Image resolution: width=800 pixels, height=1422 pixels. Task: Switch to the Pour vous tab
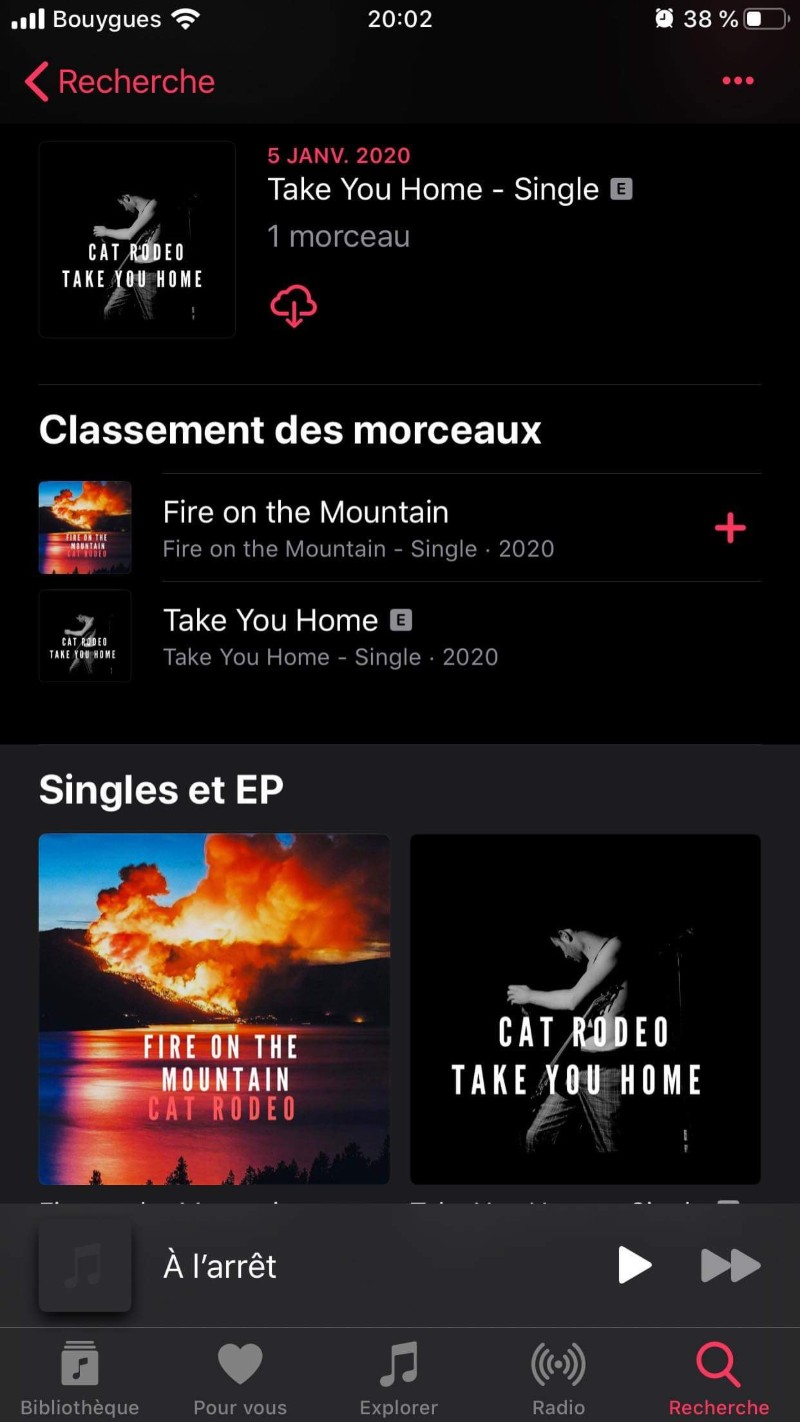240,1378
